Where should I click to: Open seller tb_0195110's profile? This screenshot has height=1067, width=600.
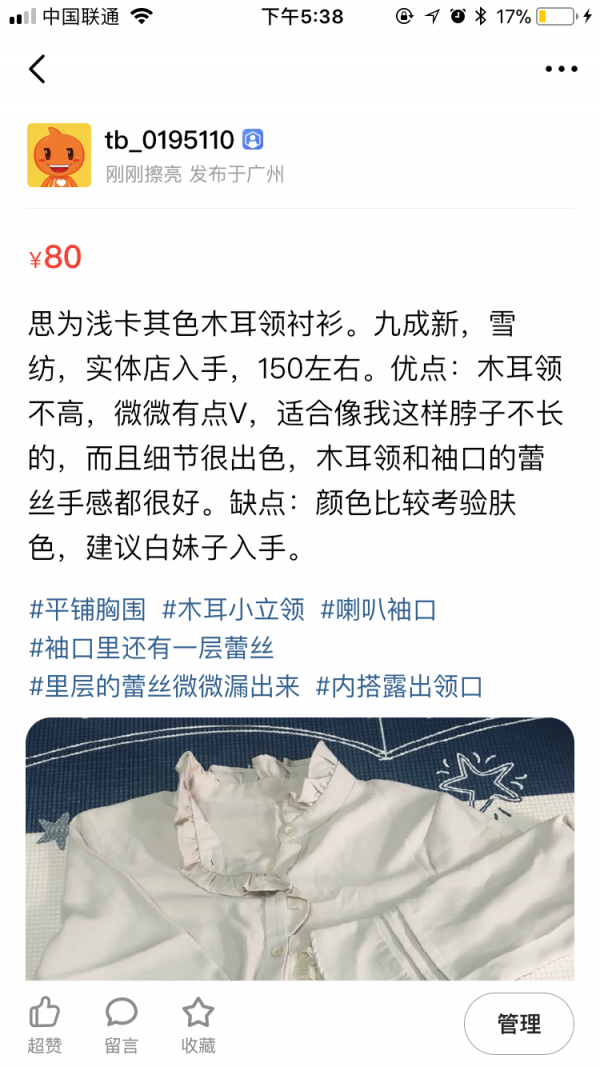169,140
